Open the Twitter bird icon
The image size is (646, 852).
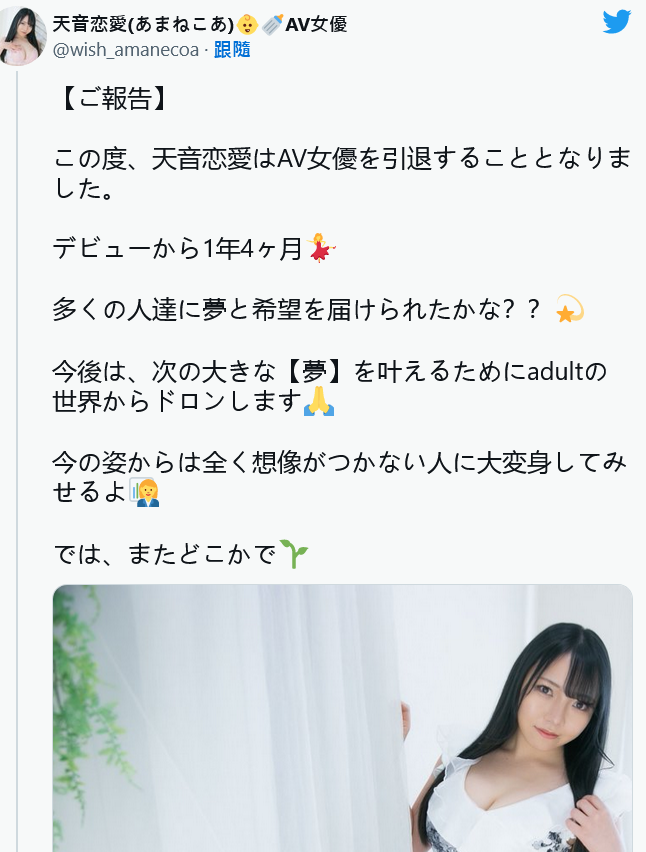(x=616, y=22)
